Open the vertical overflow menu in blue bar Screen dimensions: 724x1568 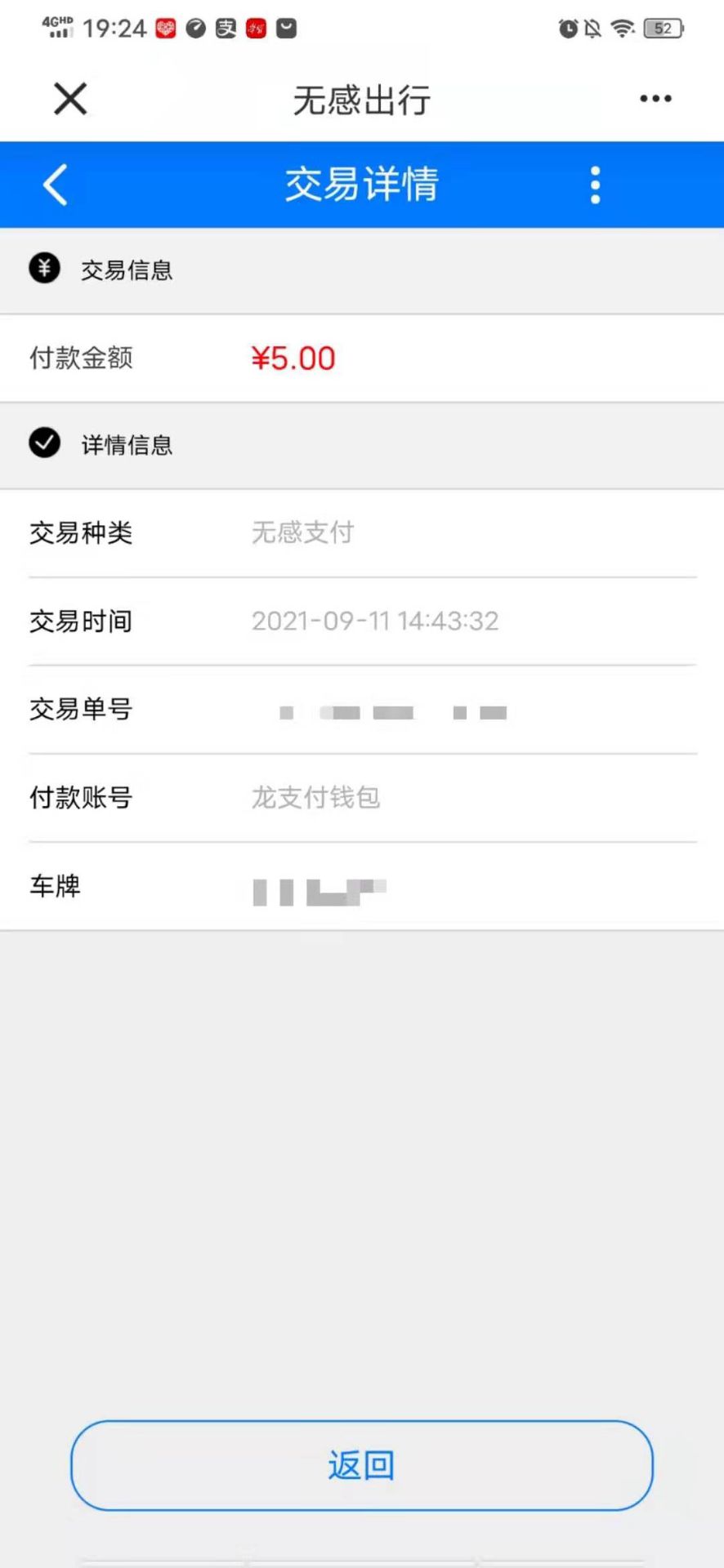(595, 185)
